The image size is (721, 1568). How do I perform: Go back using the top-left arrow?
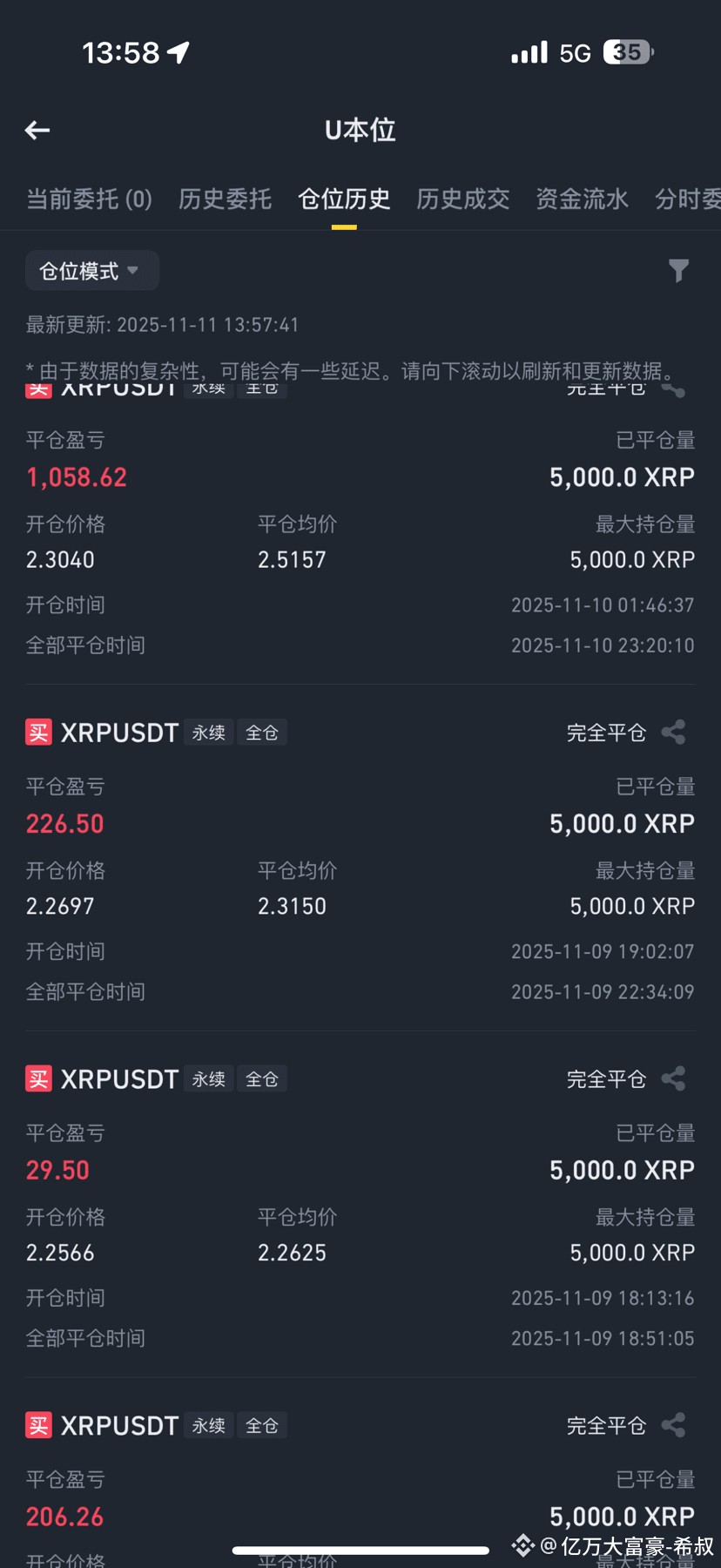coord(37,131)
